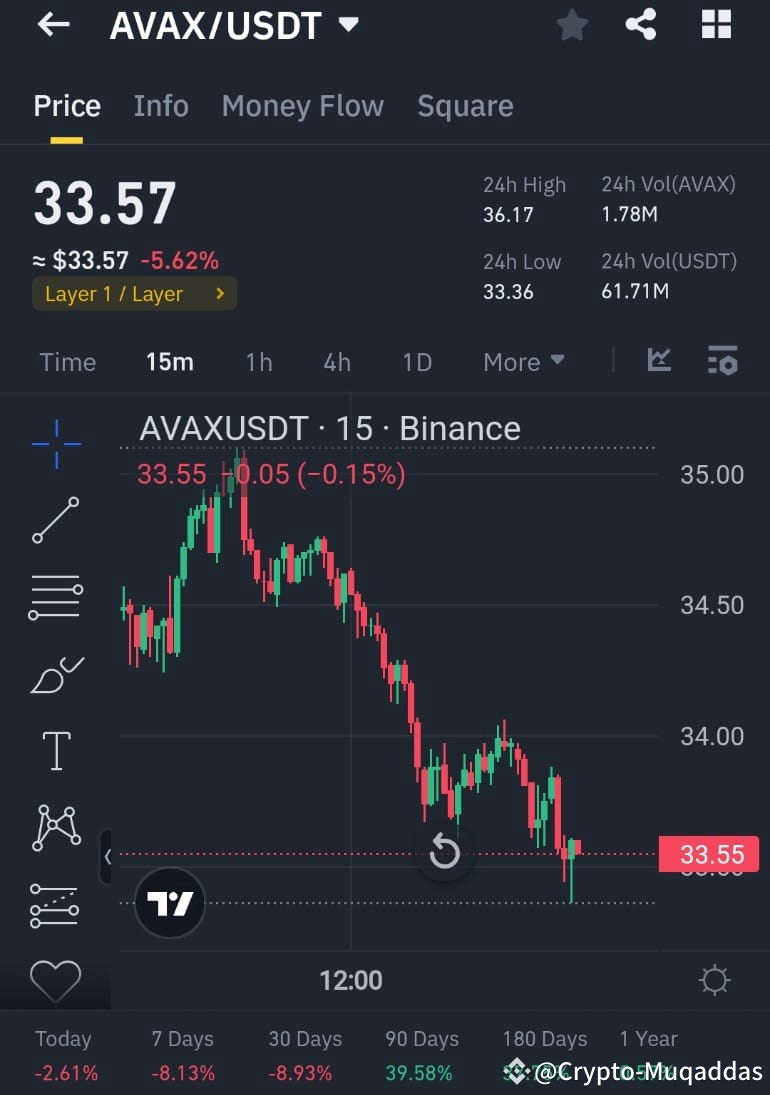Toggle AVAX/USDT as a favorite pair
This screenshot has width=770, height=1095.
pyautogui.click(x=572, y=25)
